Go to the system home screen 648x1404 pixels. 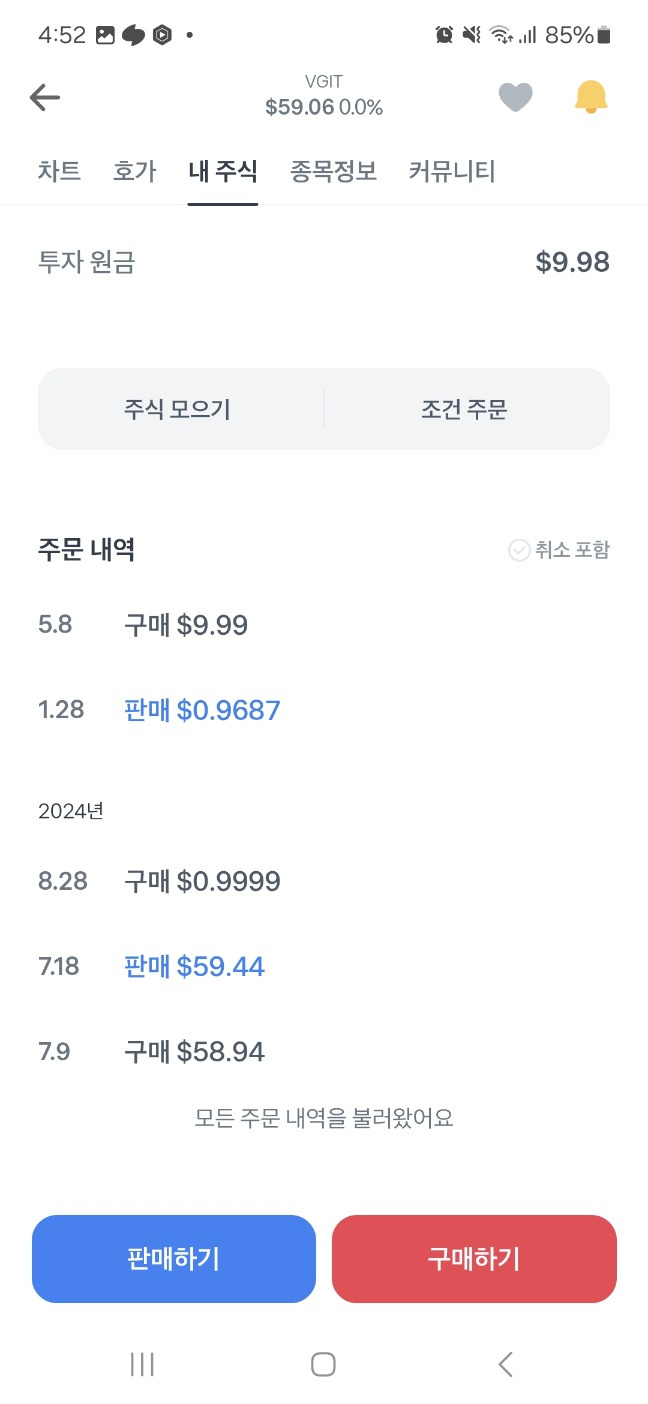tap(323, 1364)
